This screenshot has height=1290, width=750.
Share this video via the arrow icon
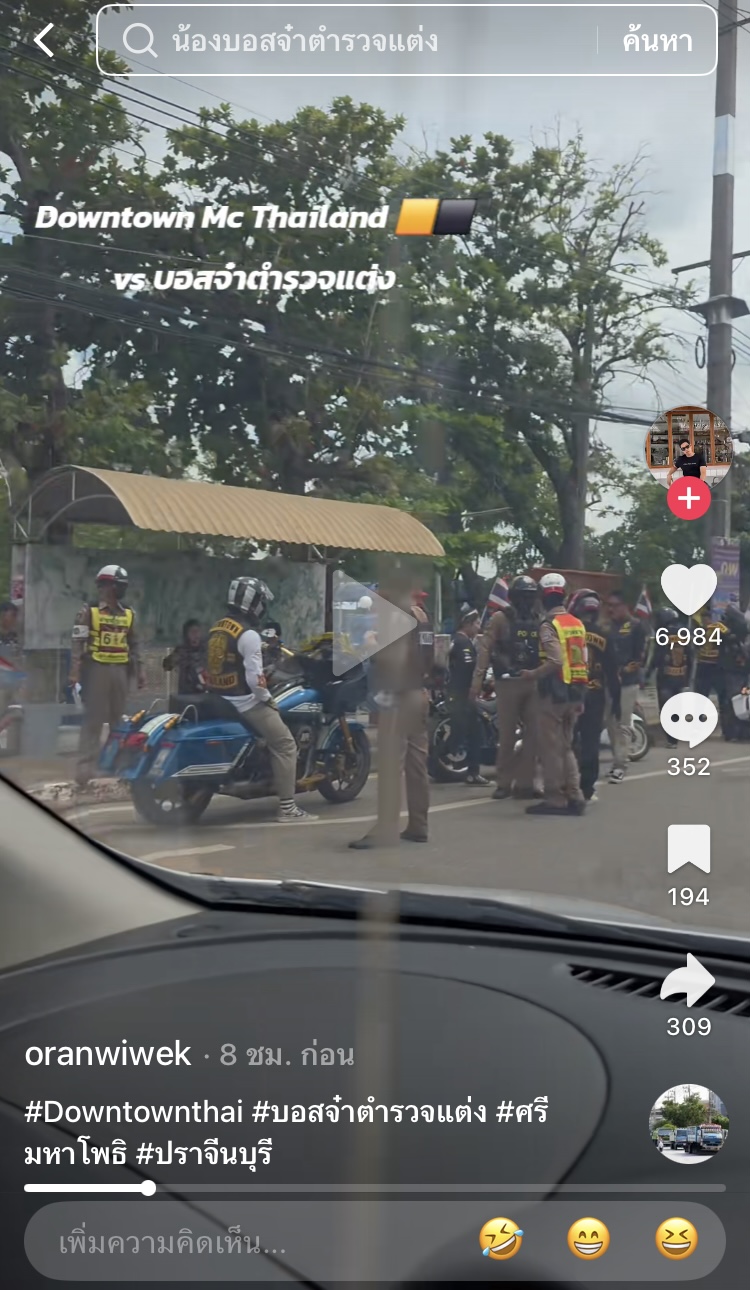click(x=689, y=982)
